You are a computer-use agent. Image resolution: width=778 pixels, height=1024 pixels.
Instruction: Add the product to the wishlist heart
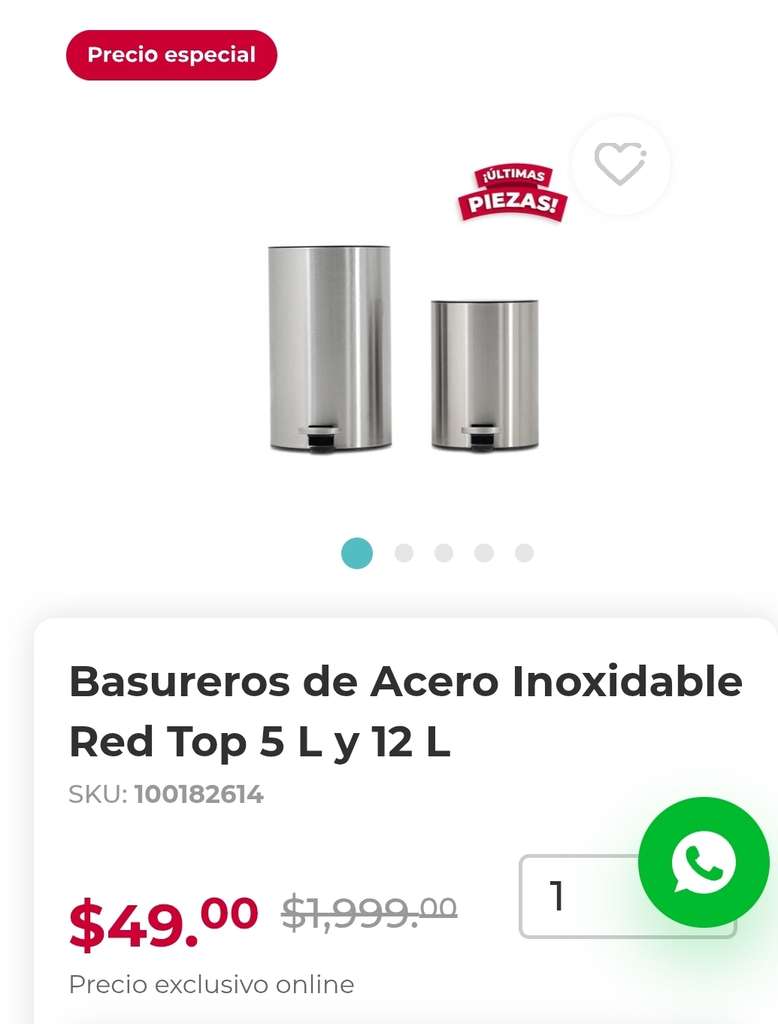620,165
